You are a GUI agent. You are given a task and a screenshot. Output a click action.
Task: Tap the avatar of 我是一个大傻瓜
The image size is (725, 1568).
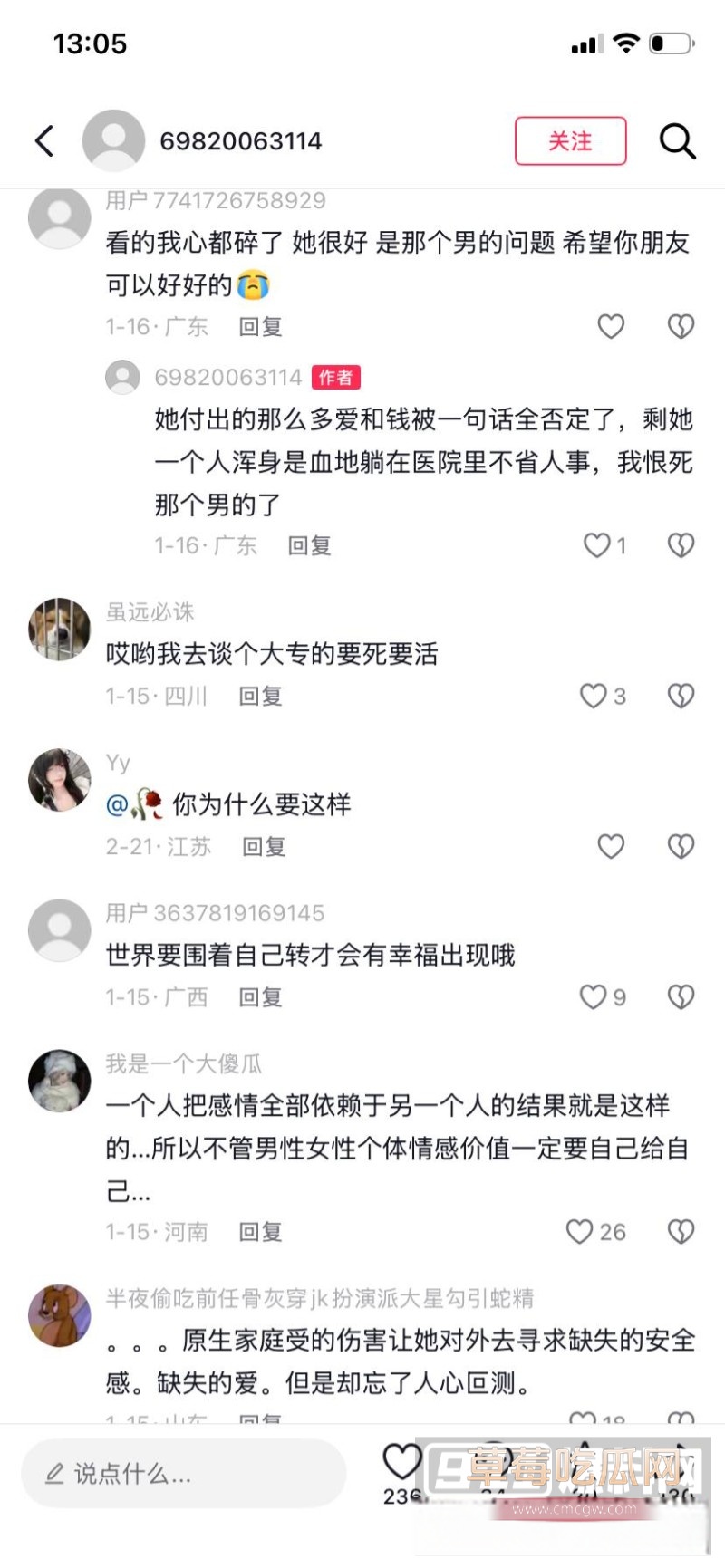click(x=59, y=1082)
